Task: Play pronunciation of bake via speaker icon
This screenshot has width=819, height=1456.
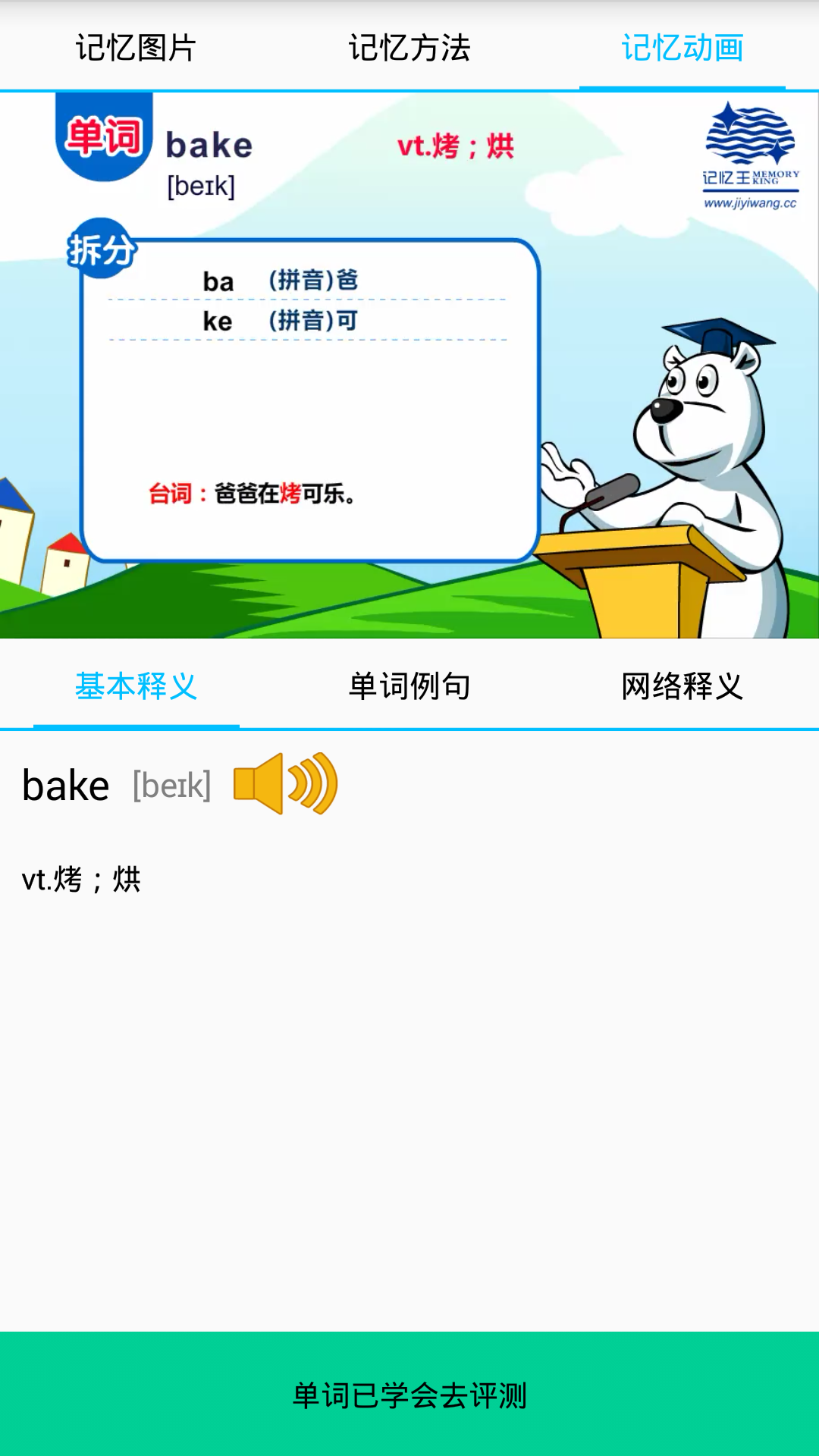Action: pos(285,783)
